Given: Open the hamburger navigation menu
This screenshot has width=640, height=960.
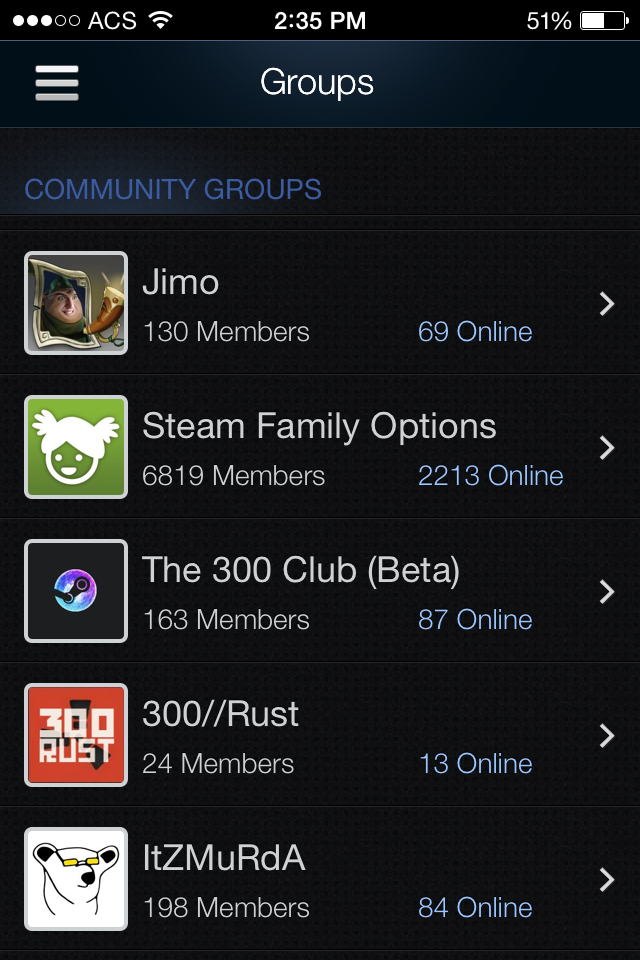Looking at the screenshot, I should (57, 83).
